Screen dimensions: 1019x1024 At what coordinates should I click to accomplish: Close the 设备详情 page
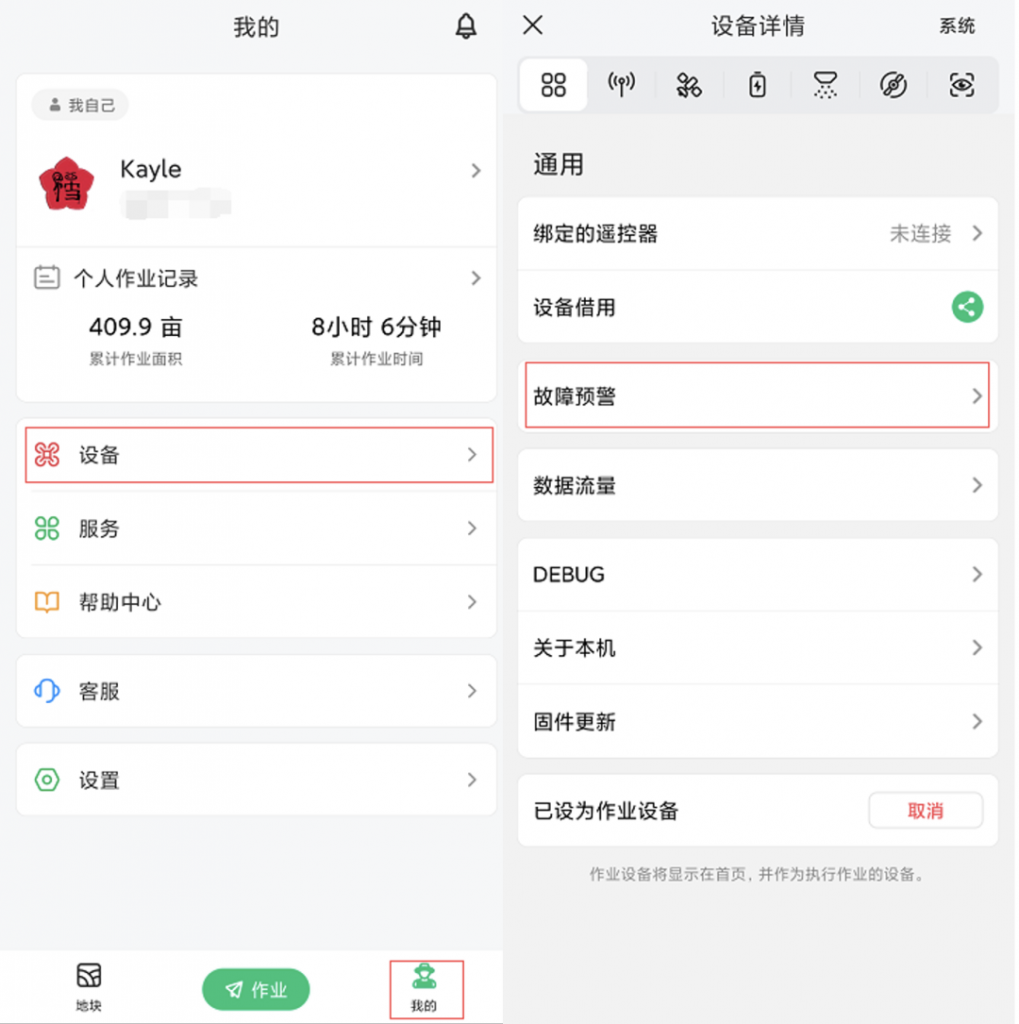click(x=533, y=26)
